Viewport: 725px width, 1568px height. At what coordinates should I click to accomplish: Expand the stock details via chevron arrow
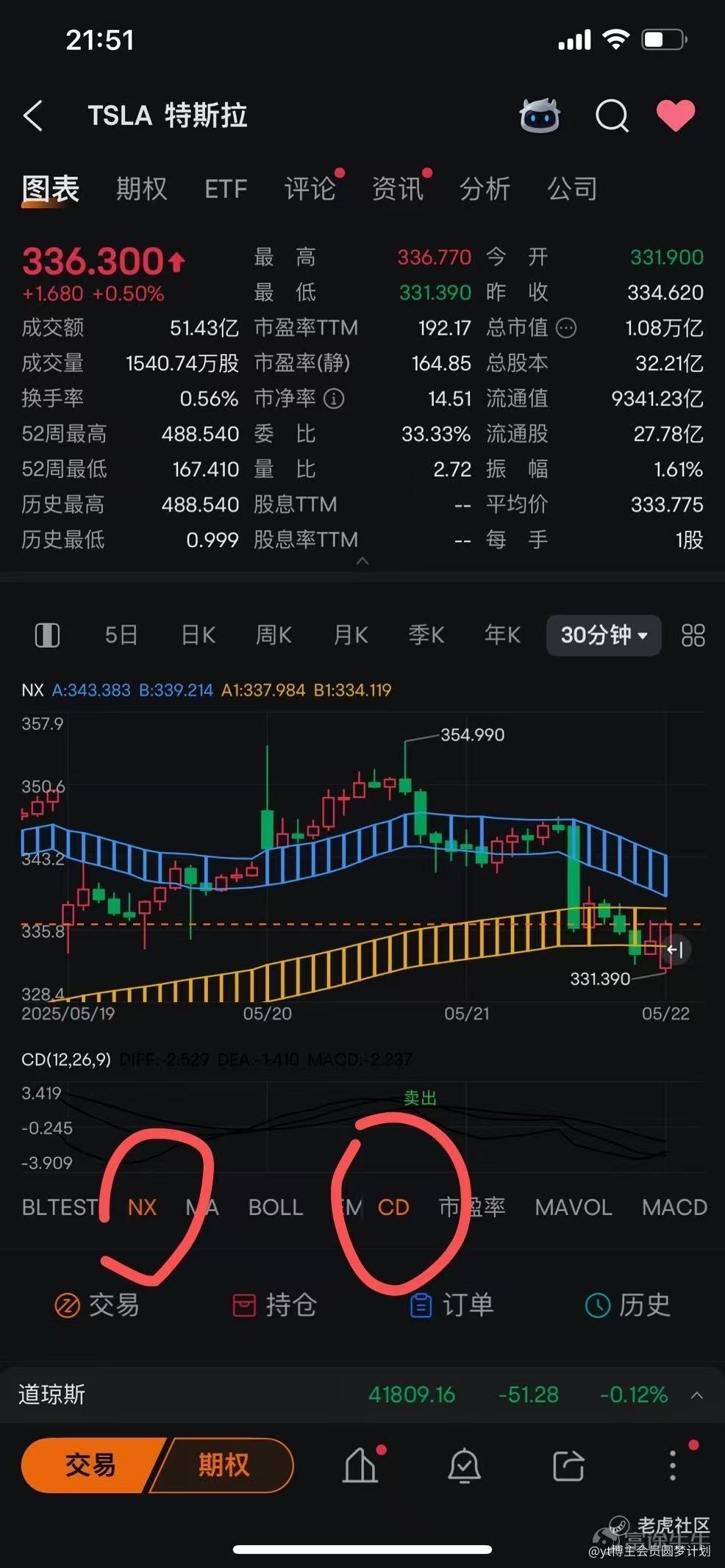click(x=362, y=560)
